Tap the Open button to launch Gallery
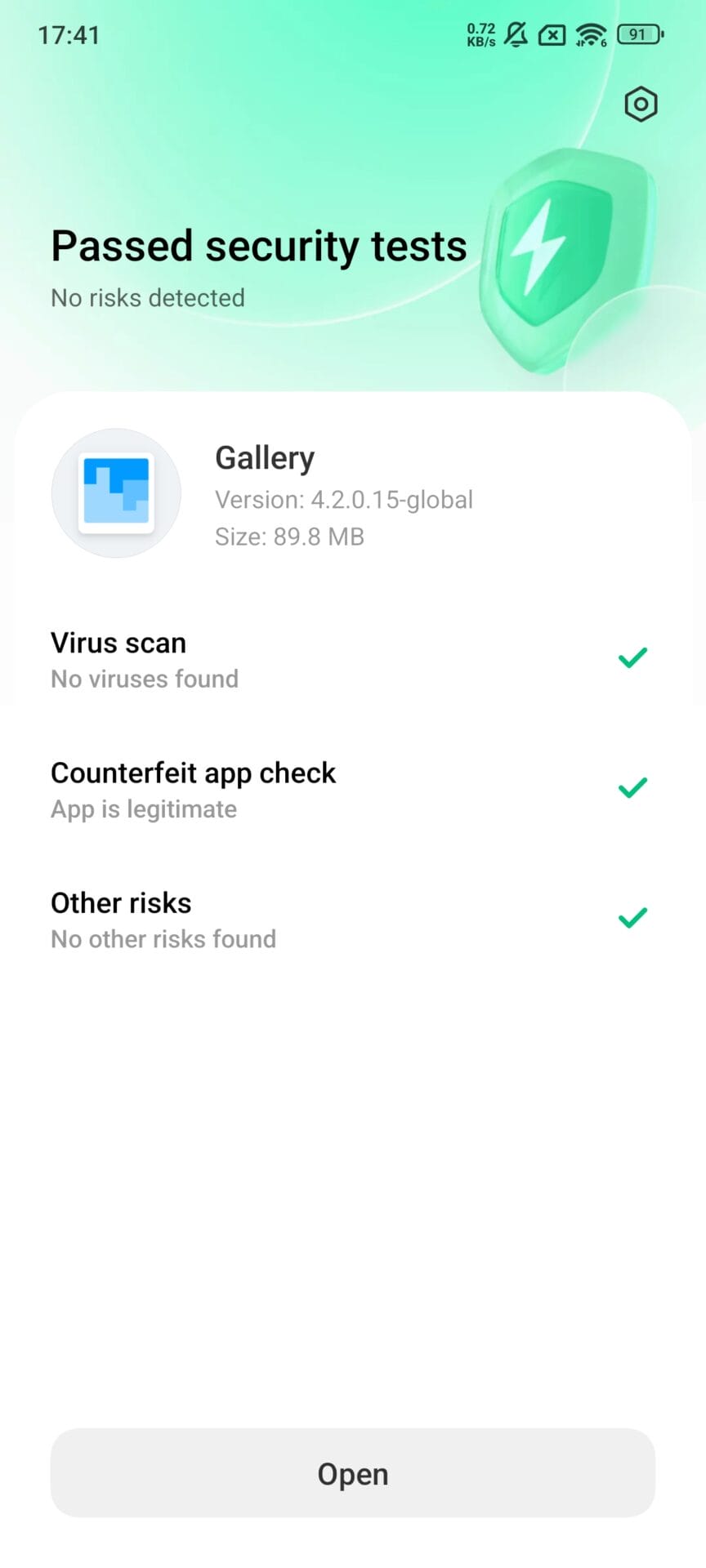This screenshot has width=706, height=1568. coord(353,1472)
